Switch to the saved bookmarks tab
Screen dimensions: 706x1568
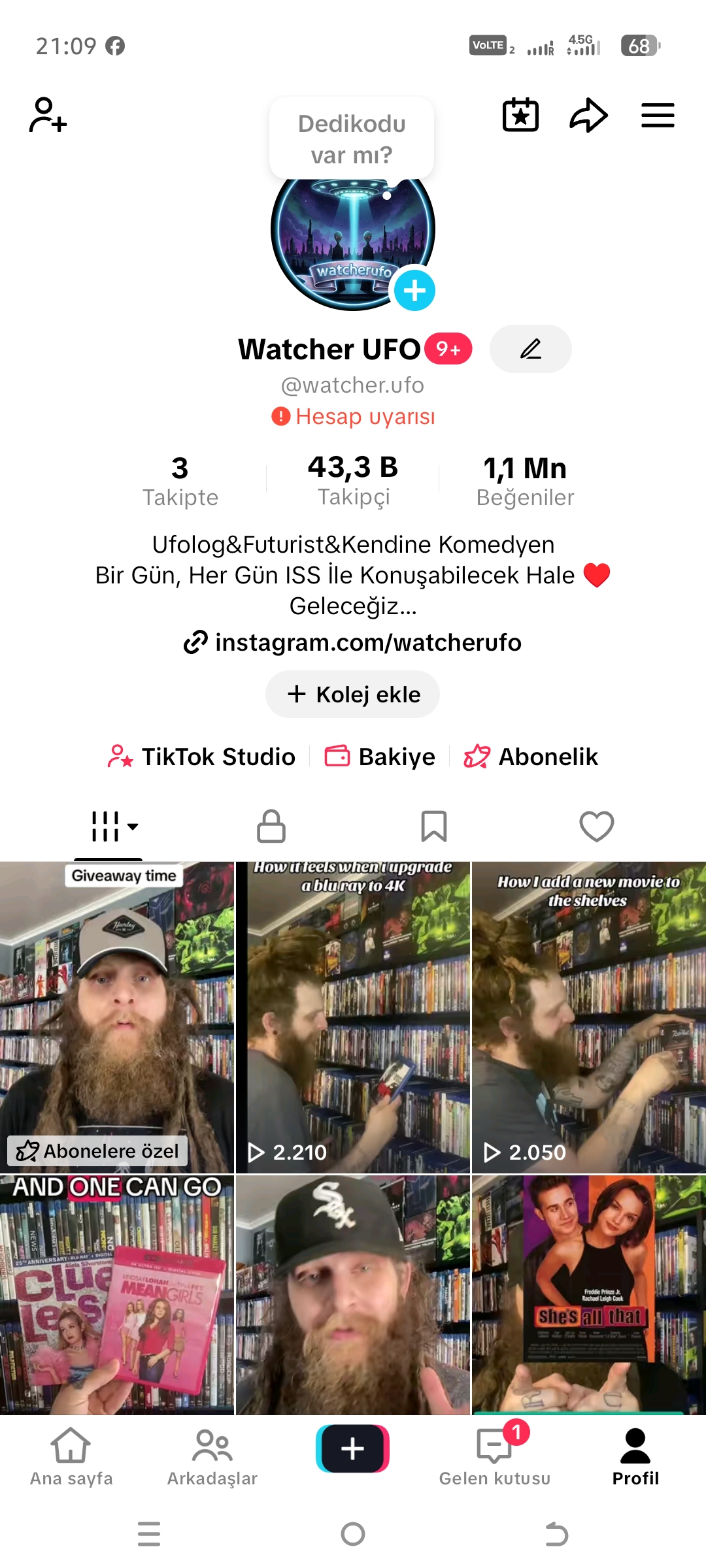pyautogui.click(x=434, y=826)
